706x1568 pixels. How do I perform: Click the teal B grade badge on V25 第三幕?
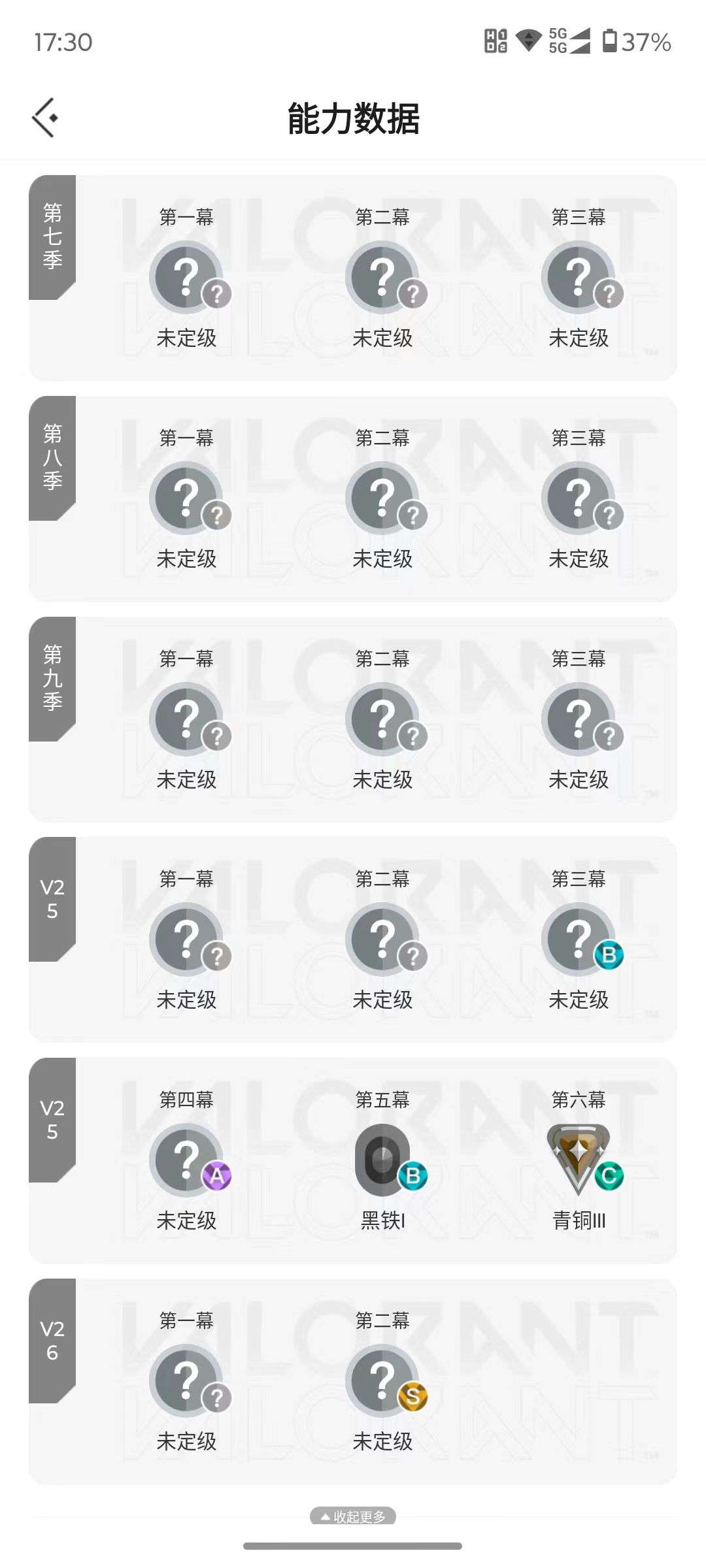click(x=608, y=954)
